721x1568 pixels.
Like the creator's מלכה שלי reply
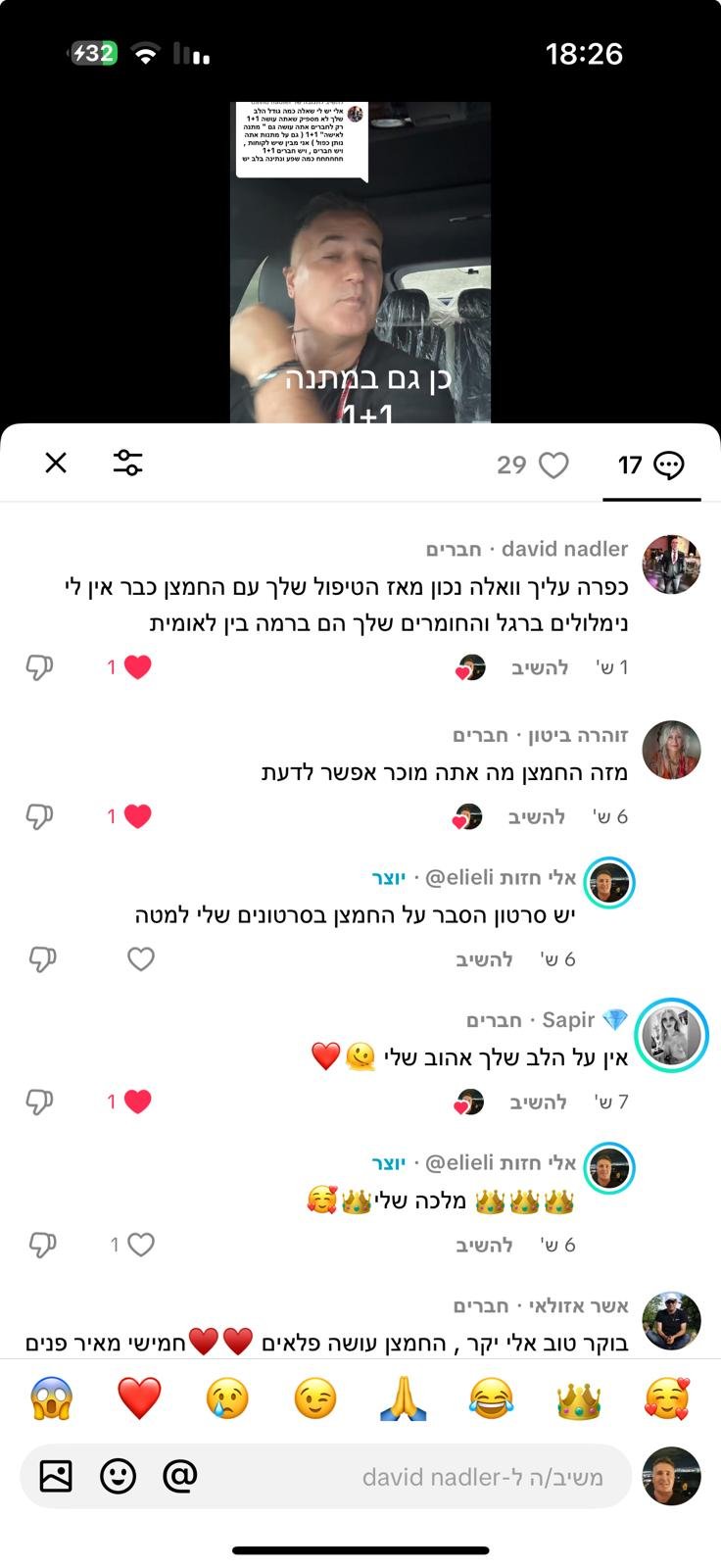coord(141,1245)
